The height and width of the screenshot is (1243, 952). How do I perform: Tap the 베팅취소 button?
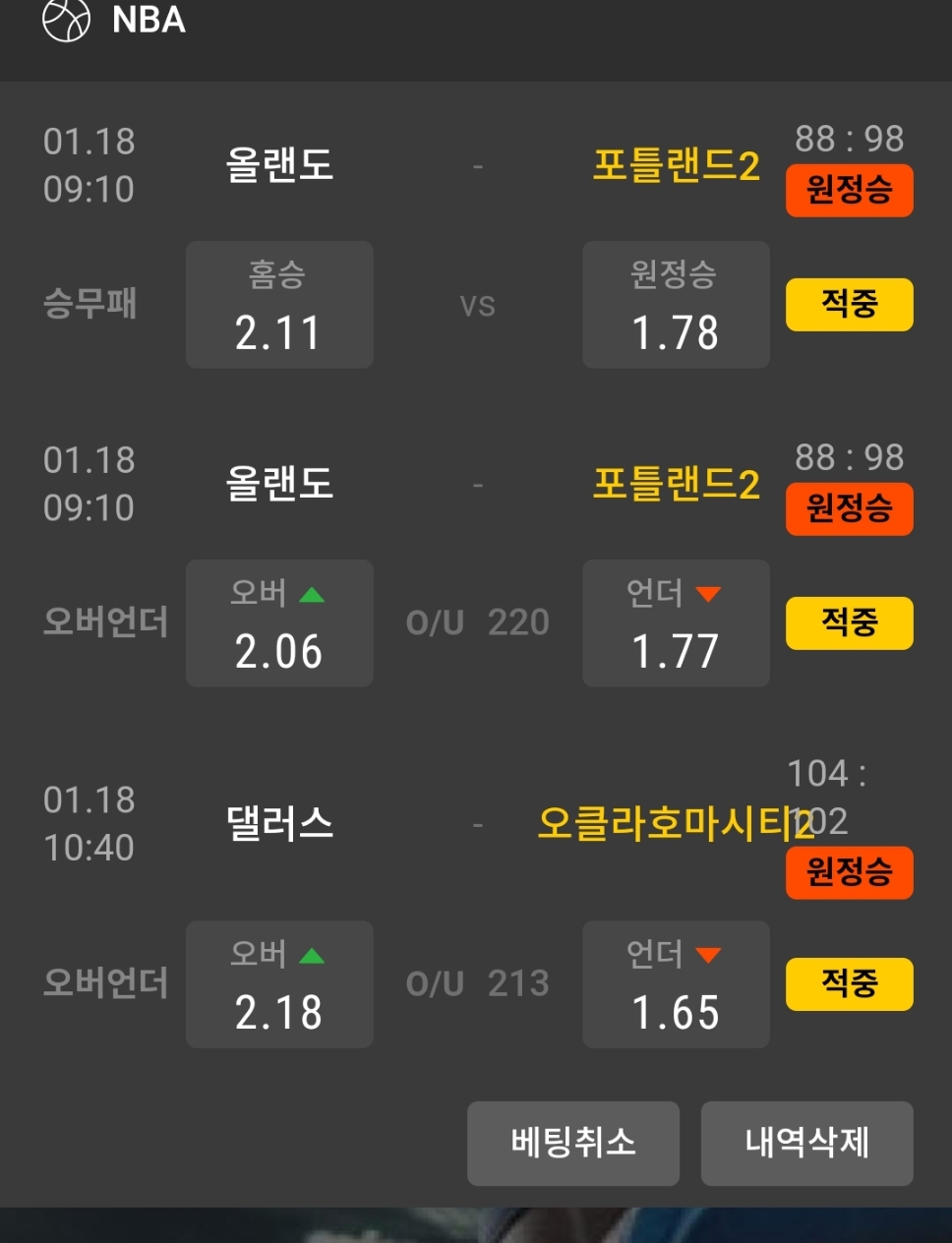pyautogui.click(x=573, y=1143)
